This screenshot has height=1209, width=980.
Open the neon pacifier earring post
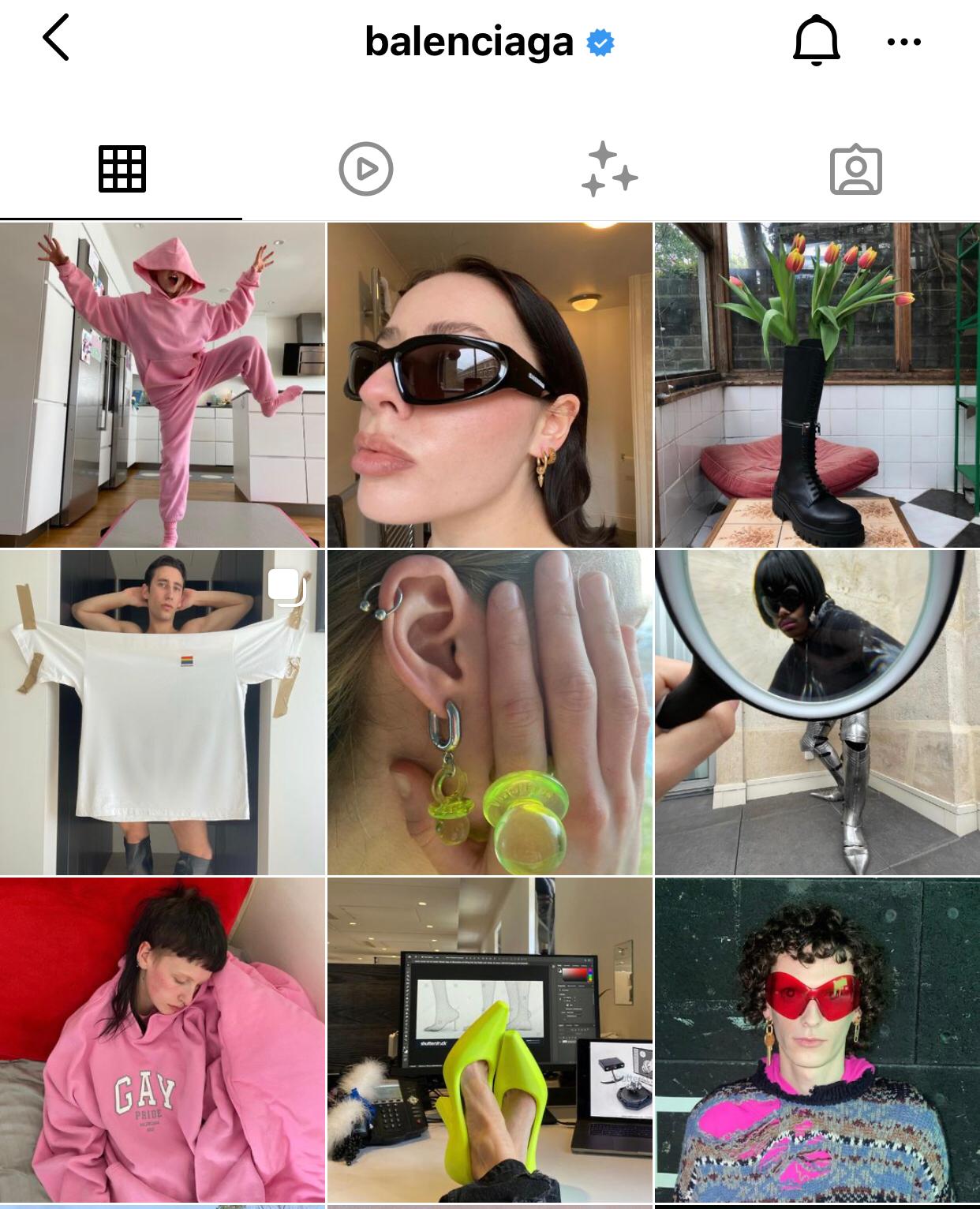click(489, 713)
